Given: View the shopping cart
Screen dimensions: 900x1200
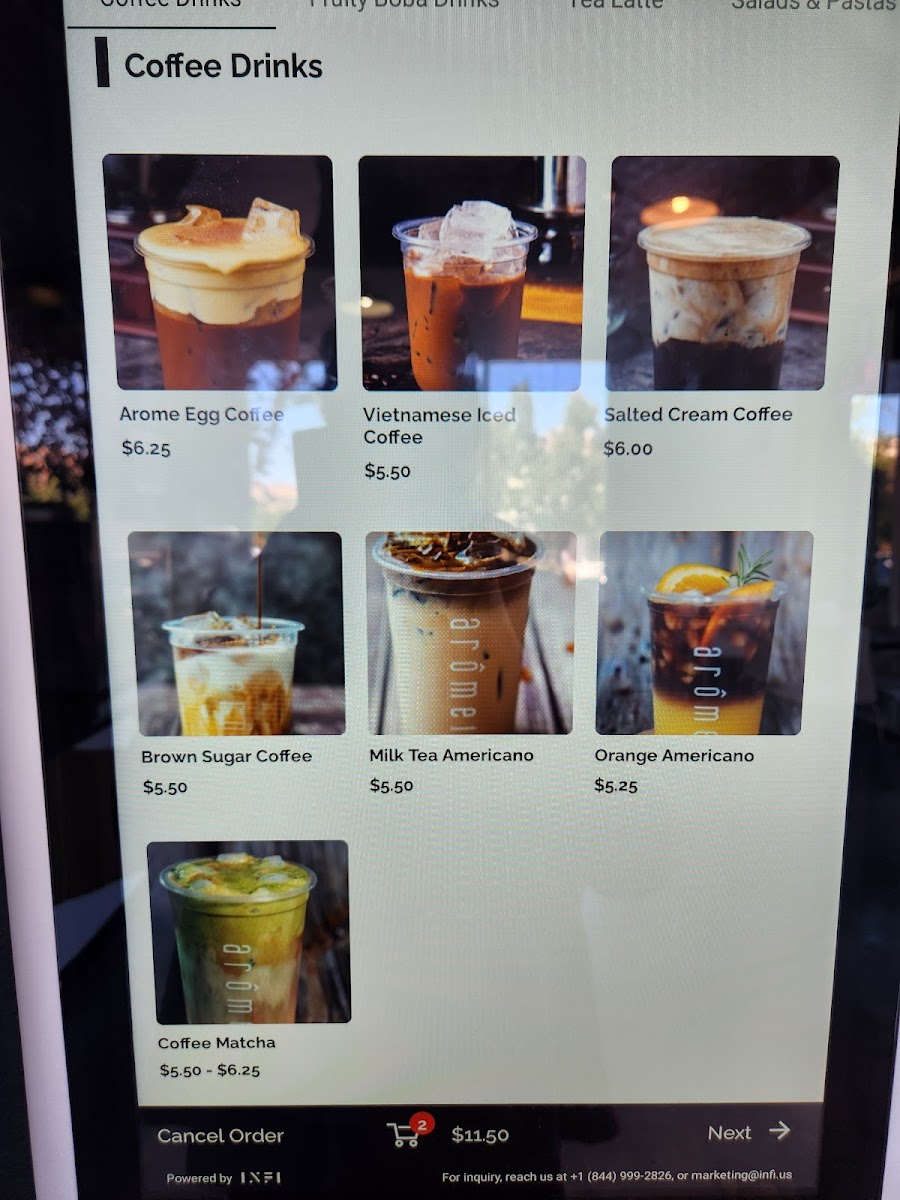Looking at the screenshot, I should click(x=407, y=1132).
